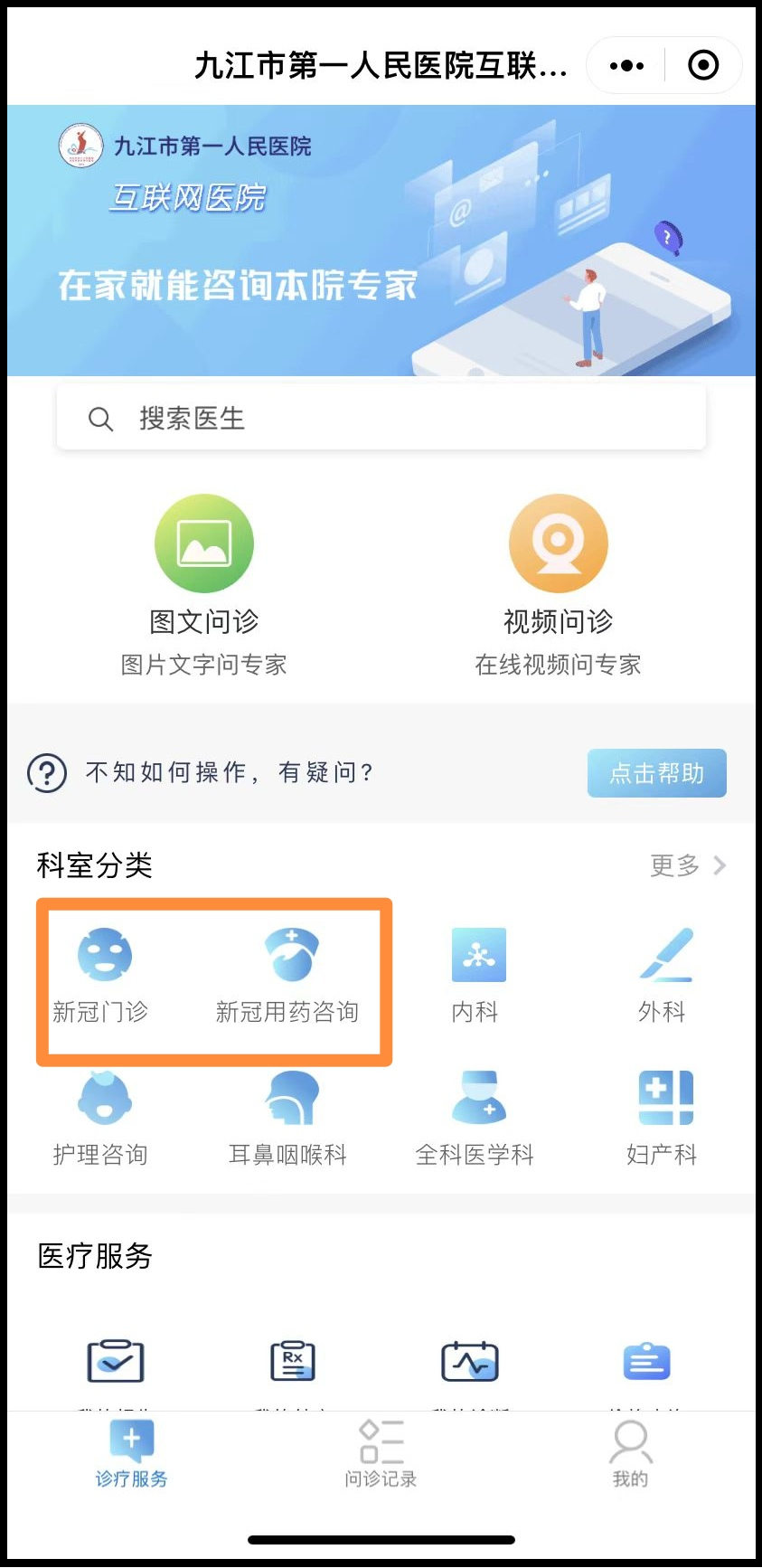Open 新冠用药咨询 department
Viewport: 762px width, 1568px height.
pyautogui.click(x=287, y=977)
